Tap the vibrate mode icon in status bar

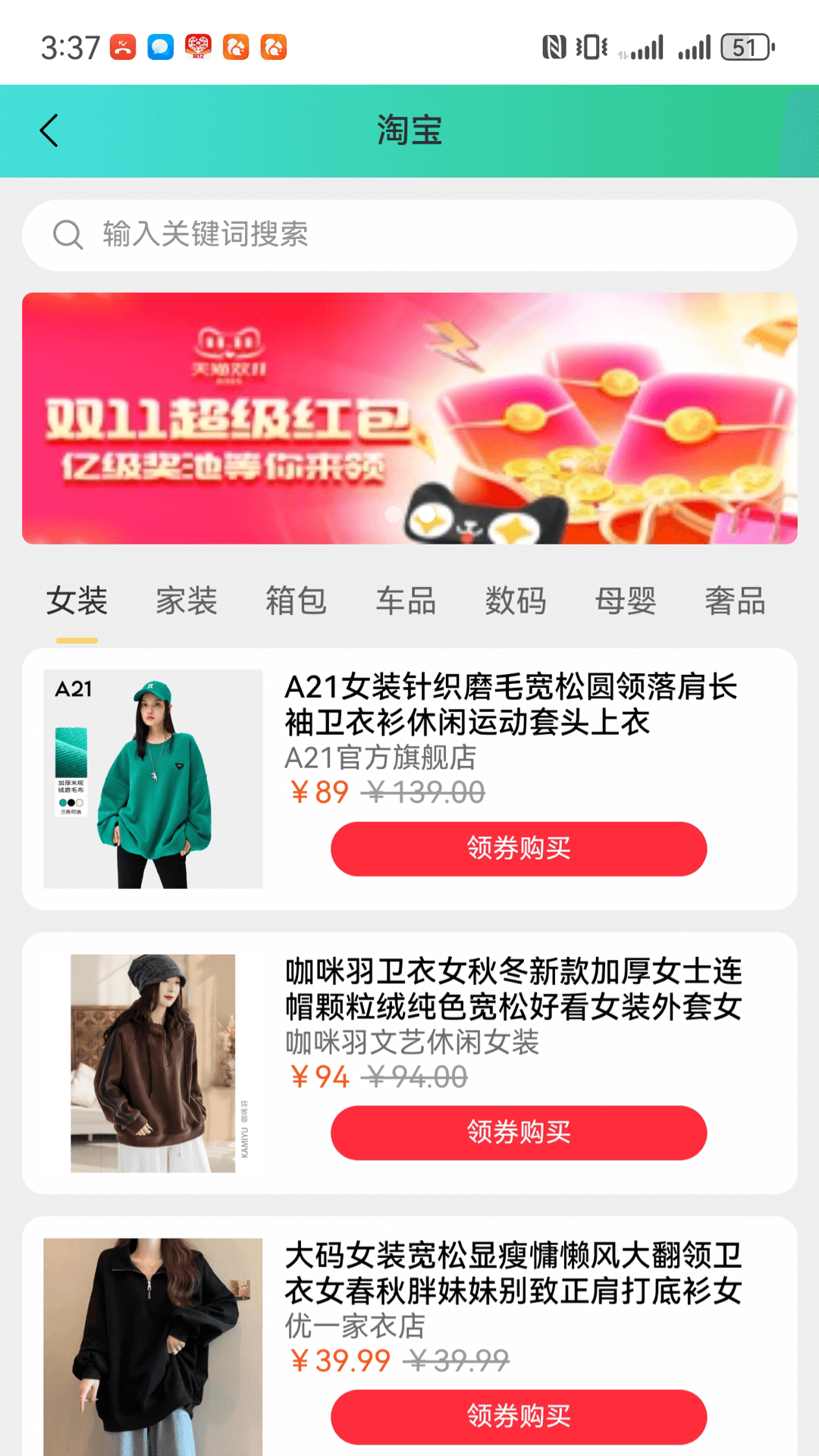(591, 47)
